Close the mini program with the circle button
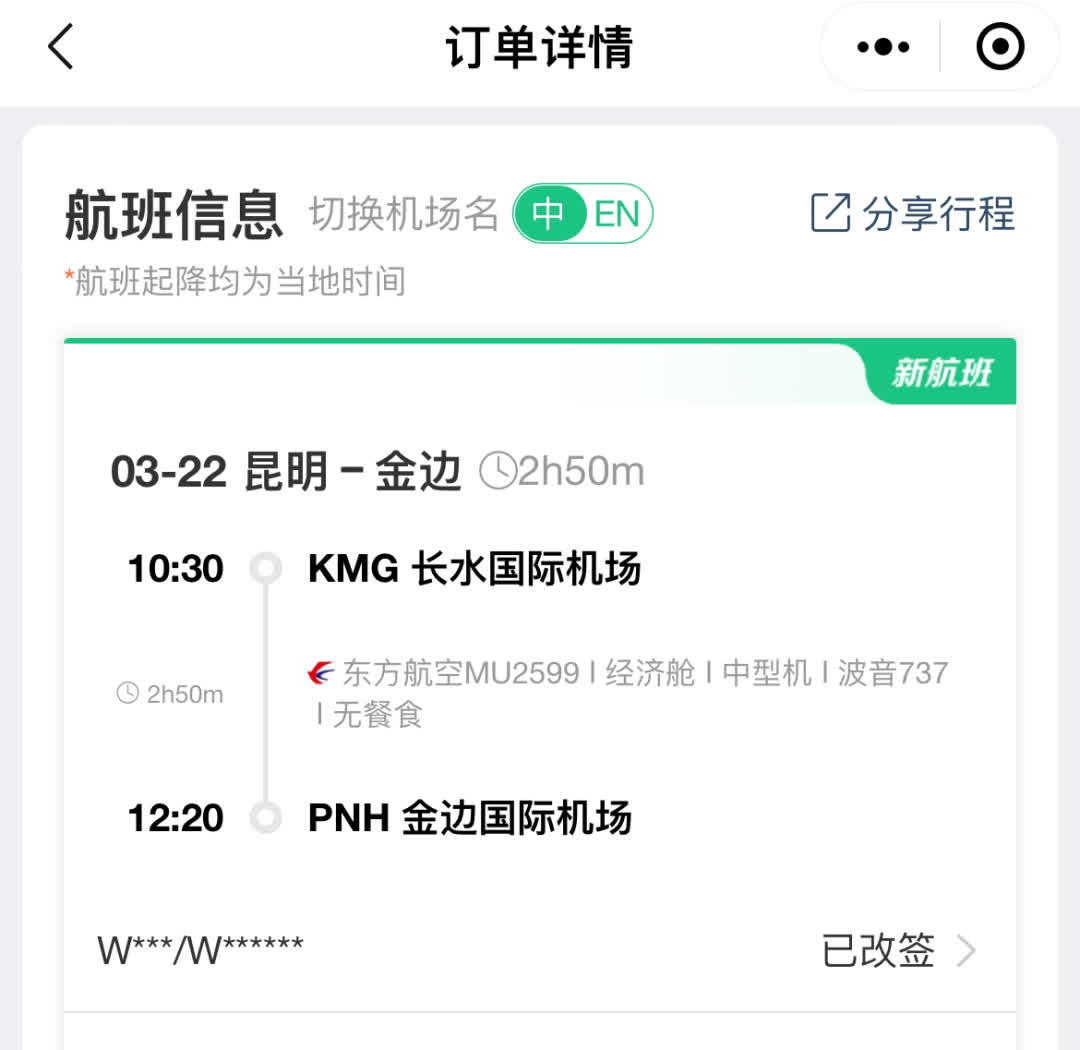Image resolution: width=1080 pixels, height=1050 pixels. coord(1000,47)
